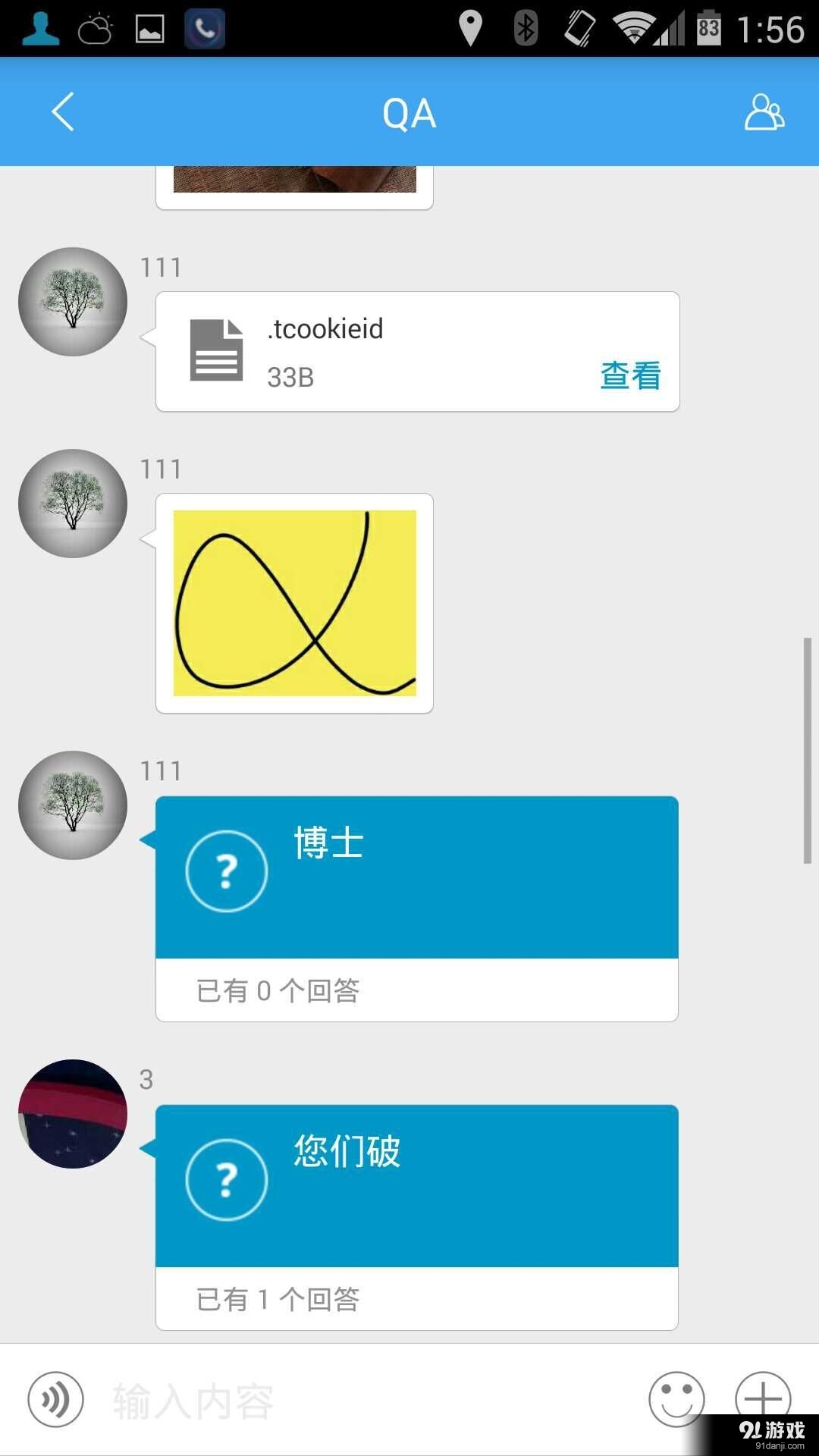Screen dimensions: 819x1456
Task: Switch to voice input mode
Action: [x=55, y=1399]
